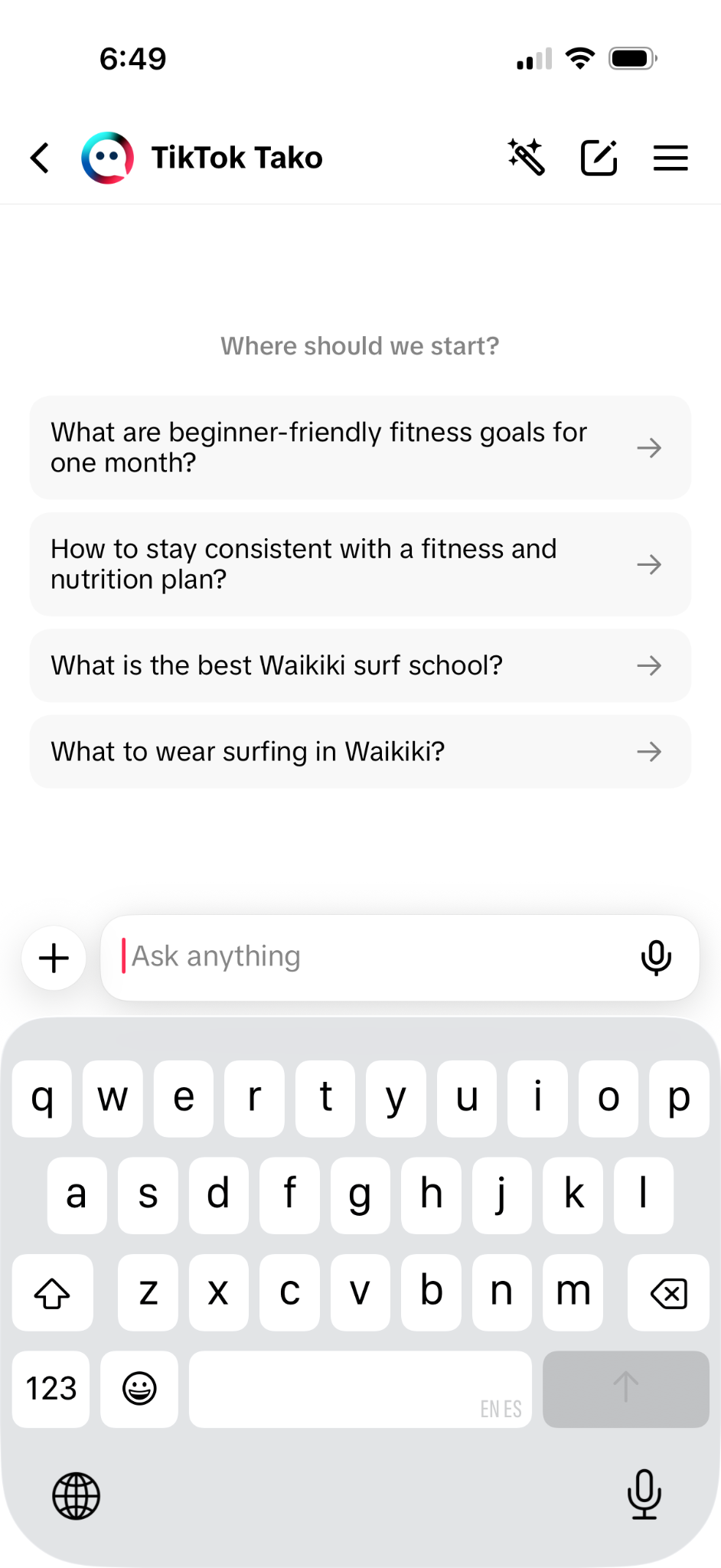This screenshot has width=721, height=1568.
Task: Tap the plus button to add attachment
Action: pos(54,958)
